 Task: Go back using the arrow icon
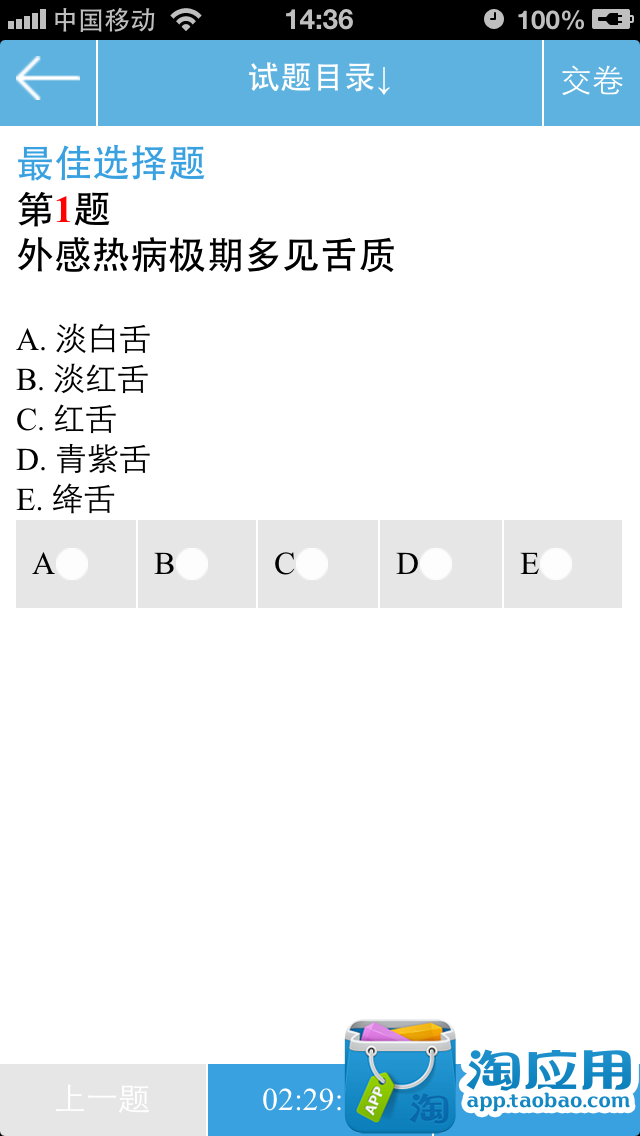(x=48, y=80)
